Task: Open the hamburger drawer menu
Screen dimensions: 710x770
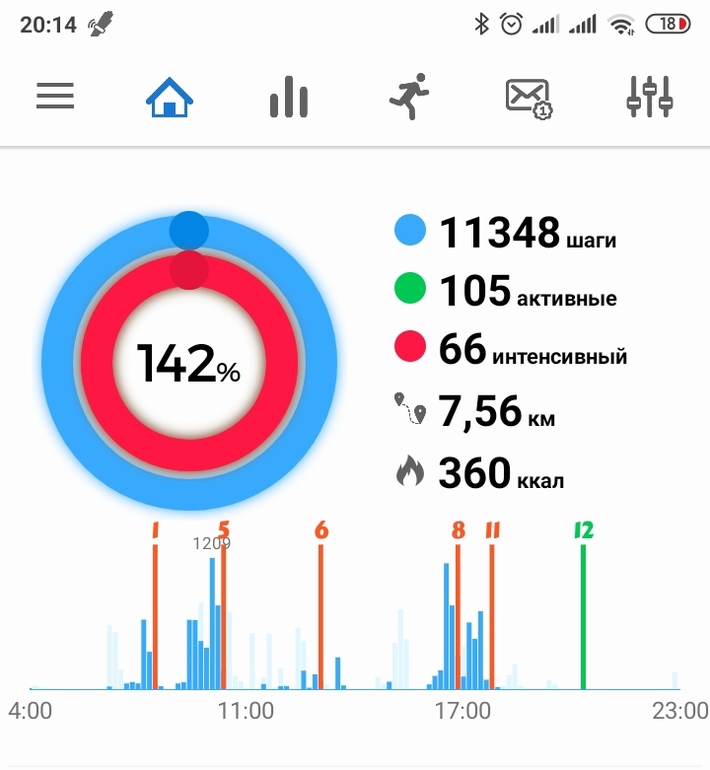Action: point(55,97)
